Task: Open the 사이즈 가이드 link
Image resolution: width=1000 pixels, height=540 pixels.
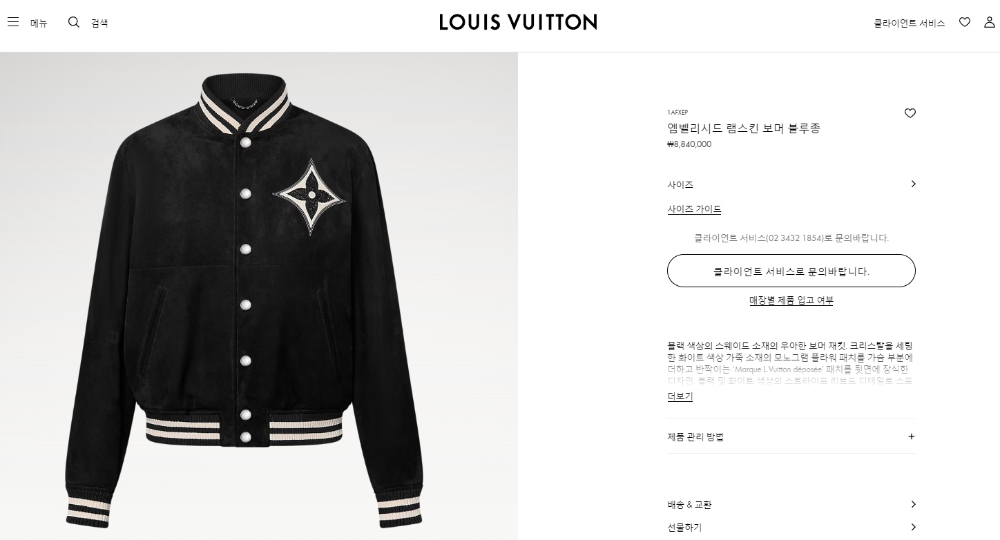Action: click(694, 210)
